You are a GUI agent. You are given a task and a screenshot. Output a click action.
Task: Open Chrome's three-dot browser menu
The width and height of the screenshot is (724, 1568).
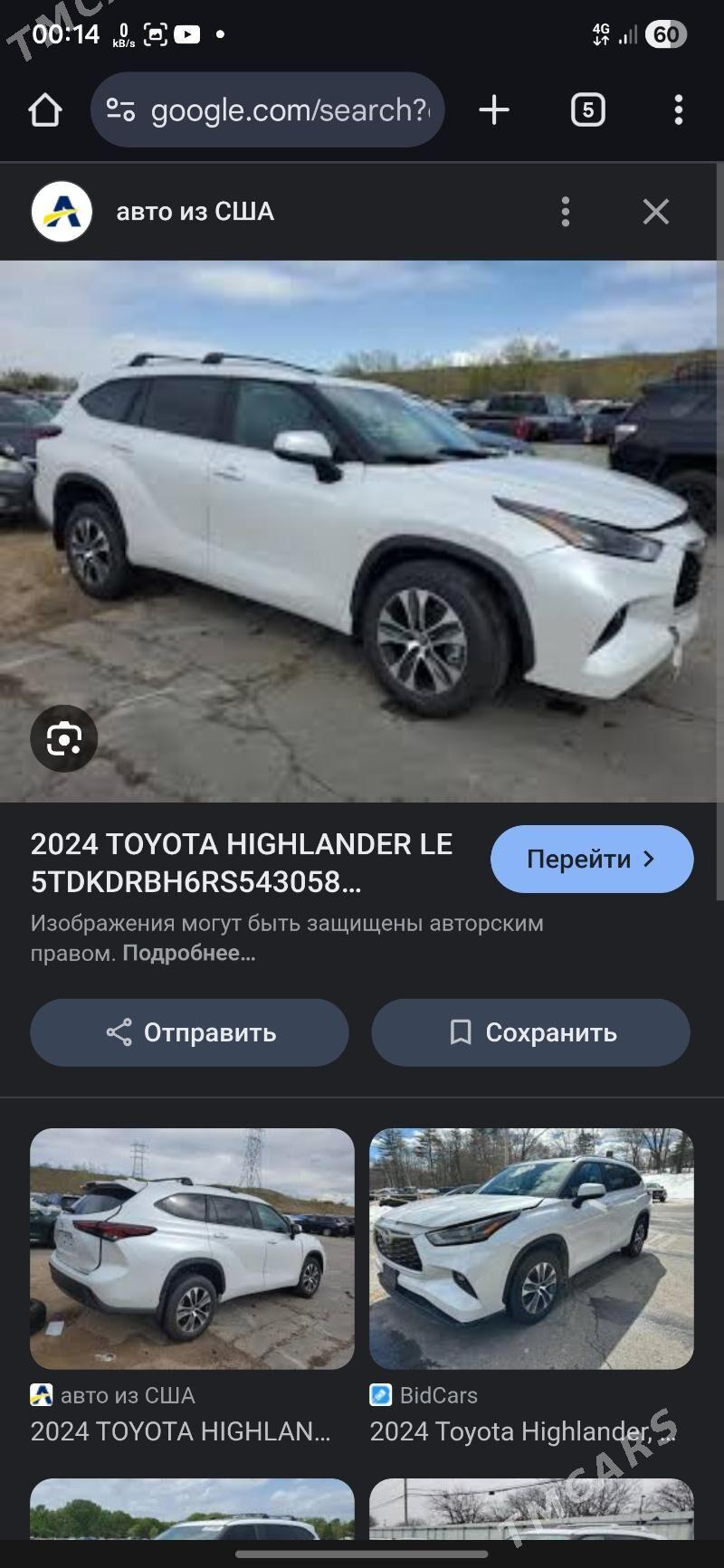click(x=680, y=109)
